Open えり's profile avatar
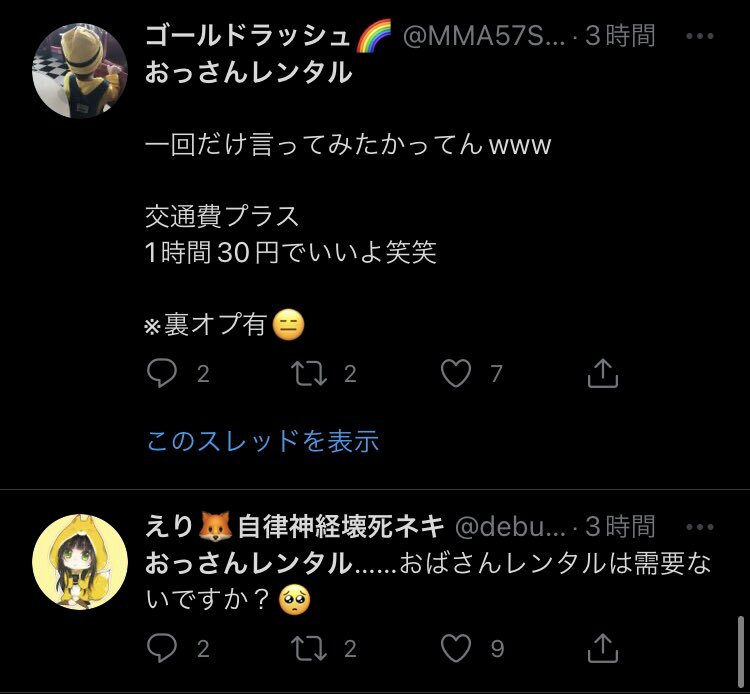The height and width of the screenshot is (694, 750). click(x=80, y=562)
